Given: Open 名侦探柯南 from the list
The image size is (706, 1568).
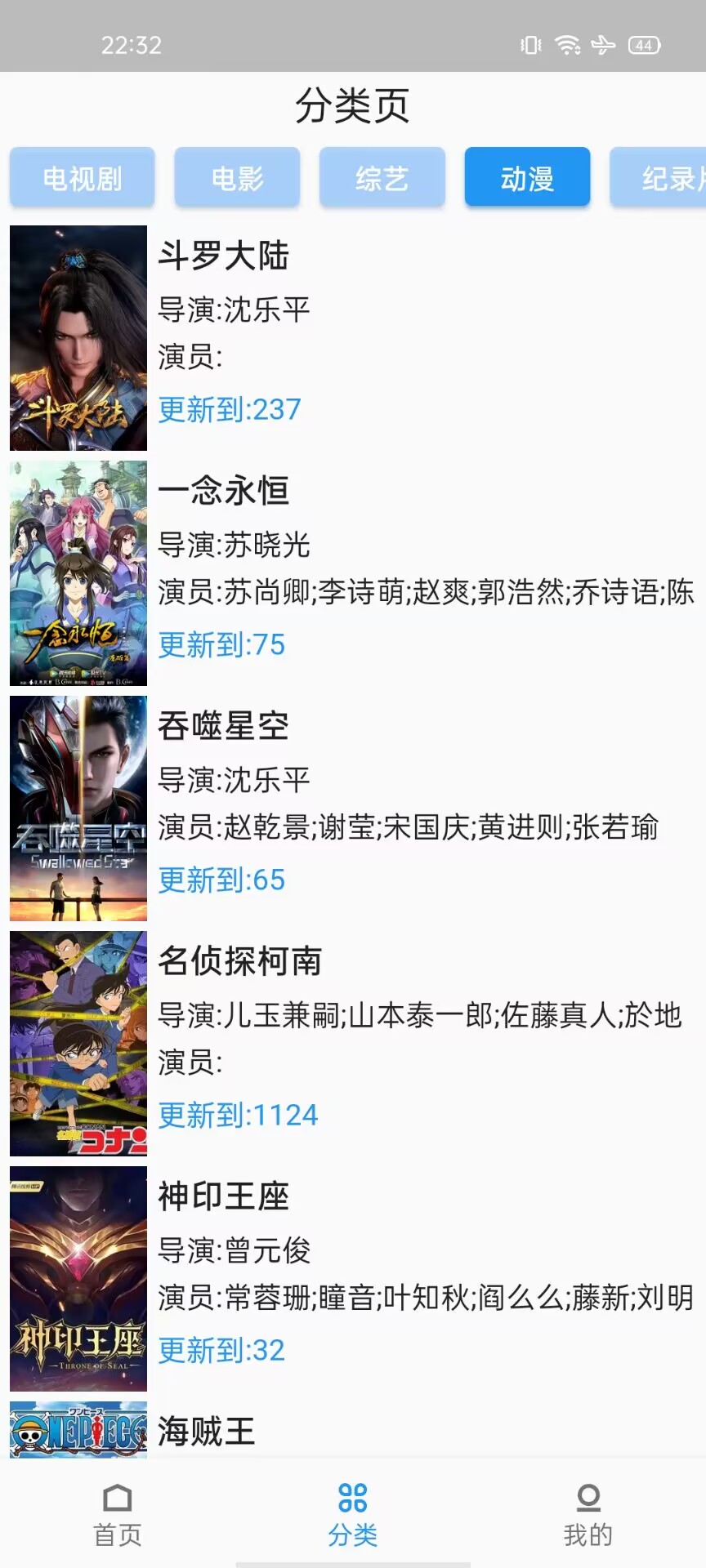Looking at the screenshot, I should pos(353,1044).
